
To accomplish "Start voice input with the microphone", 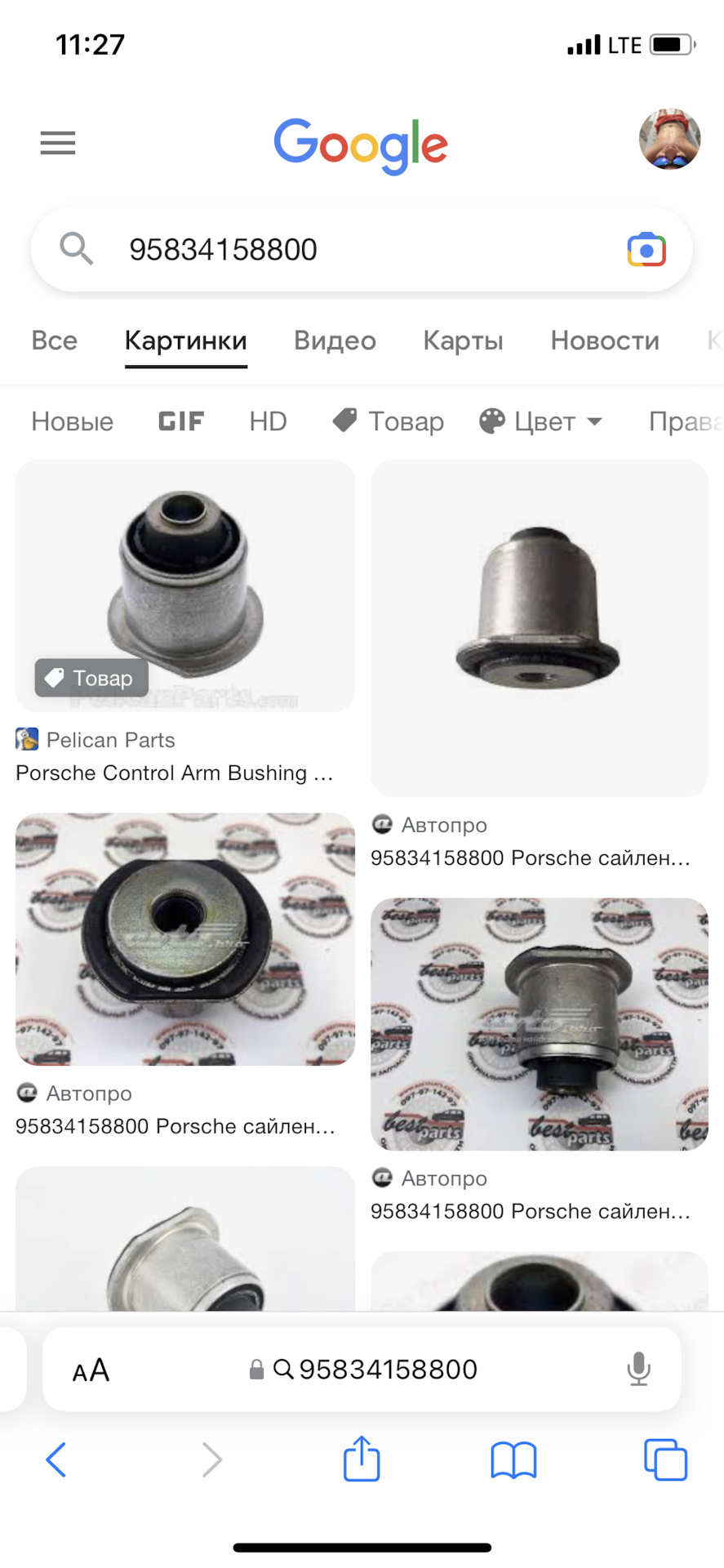I will coord(638,1370).
